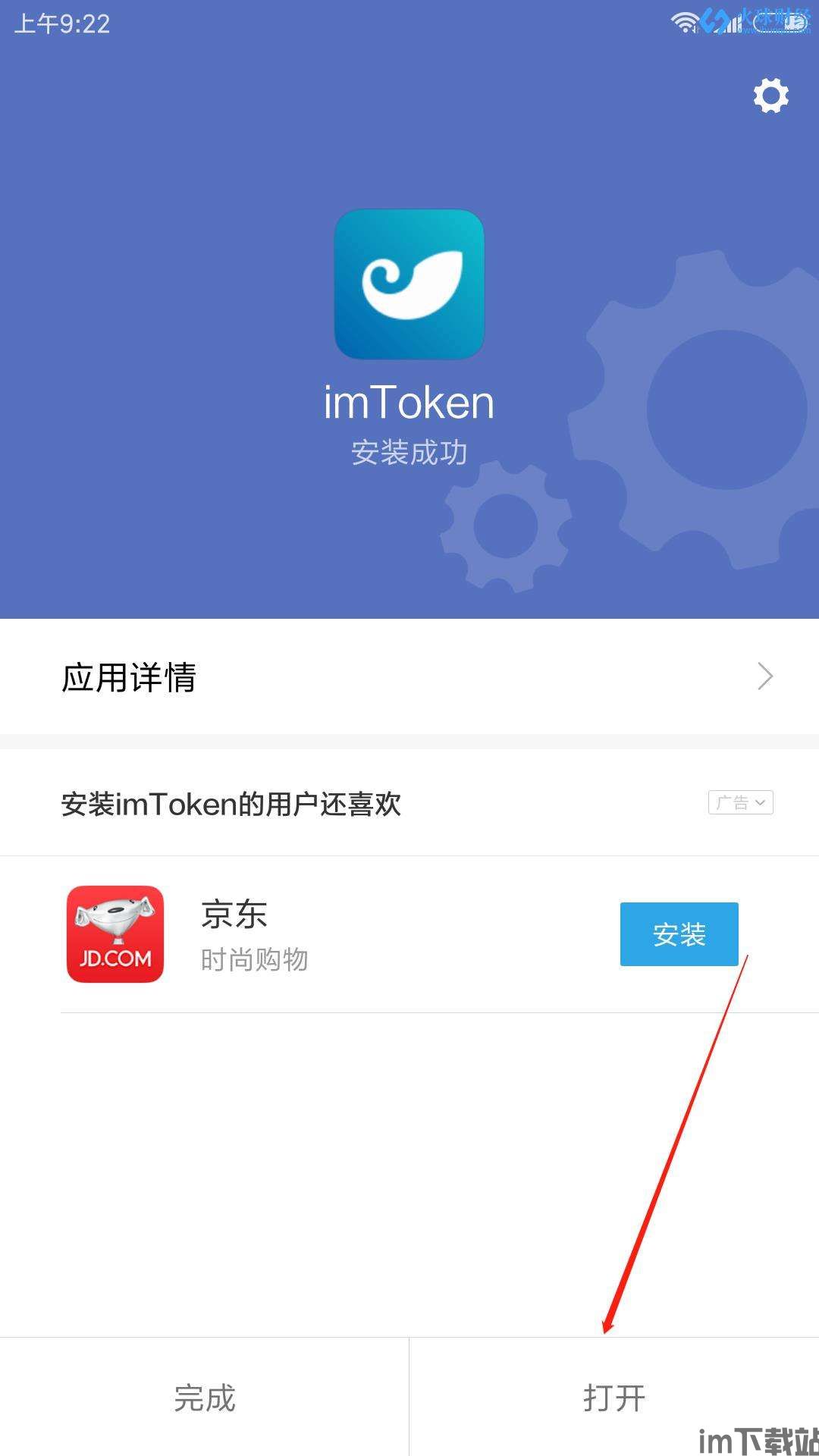The image size is (819, 1456).
Task: Install the 京东 app
Action: click(x=679, y=934)
